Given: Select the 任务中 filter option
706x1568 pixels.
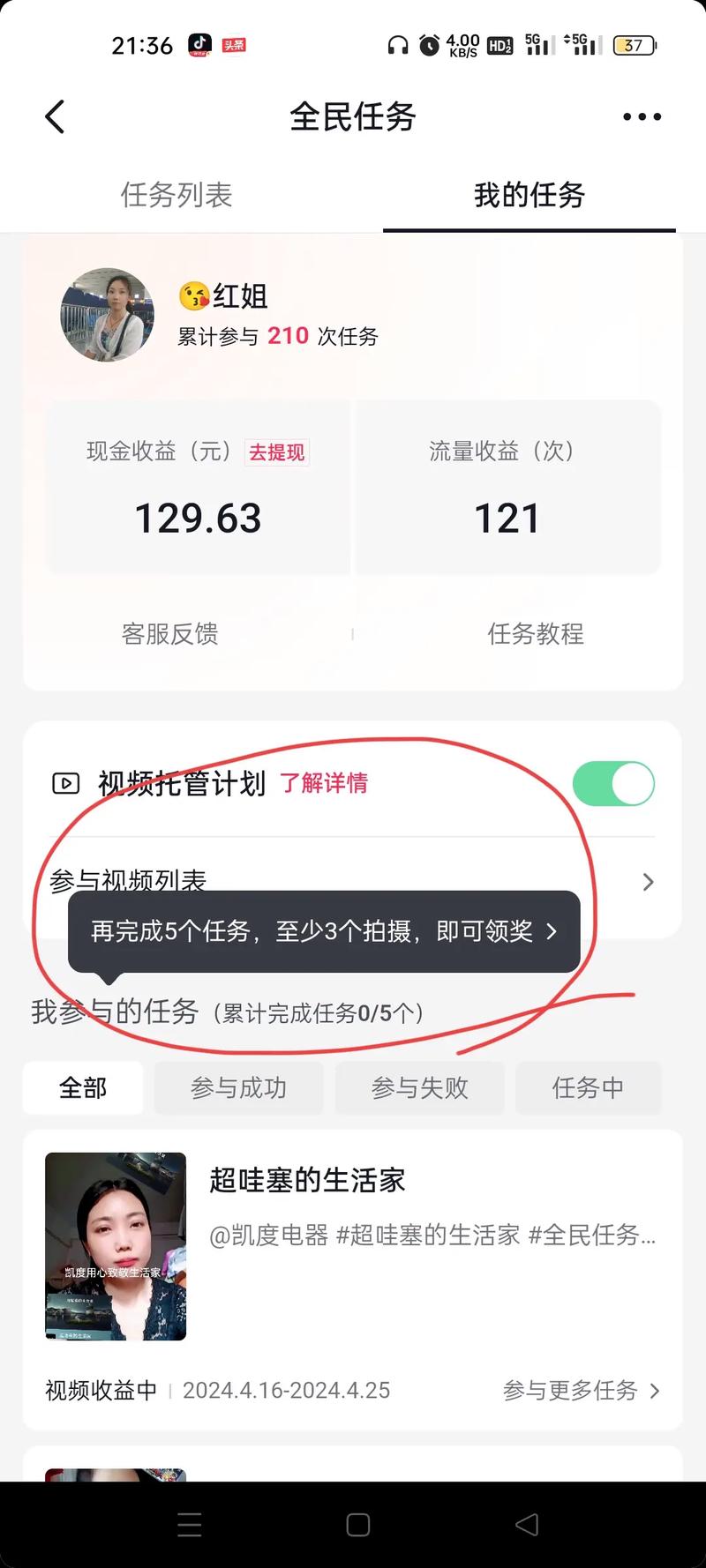Looking at the screenshot, I should click(x=588, y=1087).
